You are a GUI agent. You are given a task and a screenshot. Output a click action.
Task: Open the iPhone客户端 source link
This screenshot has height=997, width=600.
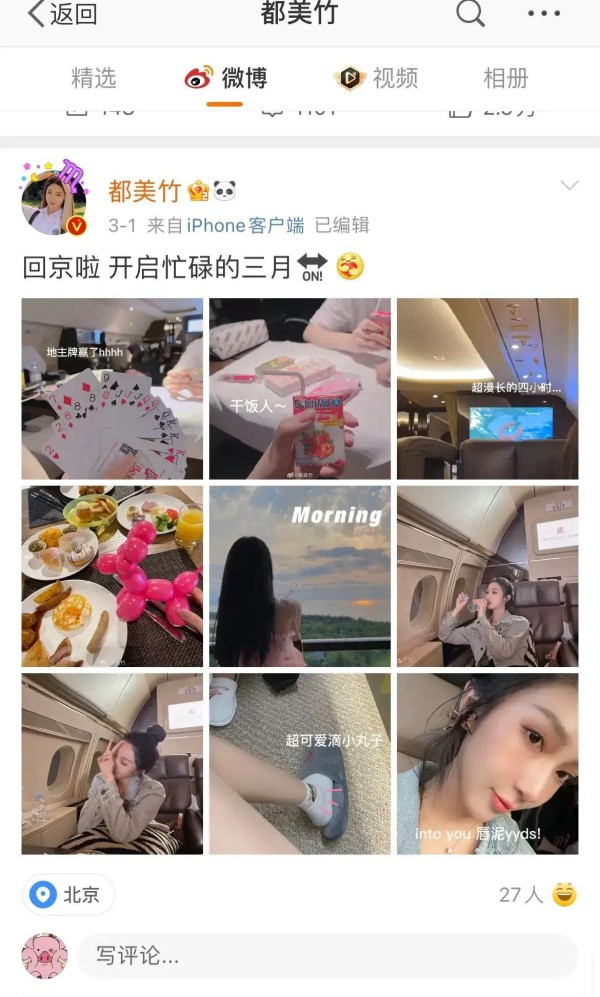click(x=245, y=226)
